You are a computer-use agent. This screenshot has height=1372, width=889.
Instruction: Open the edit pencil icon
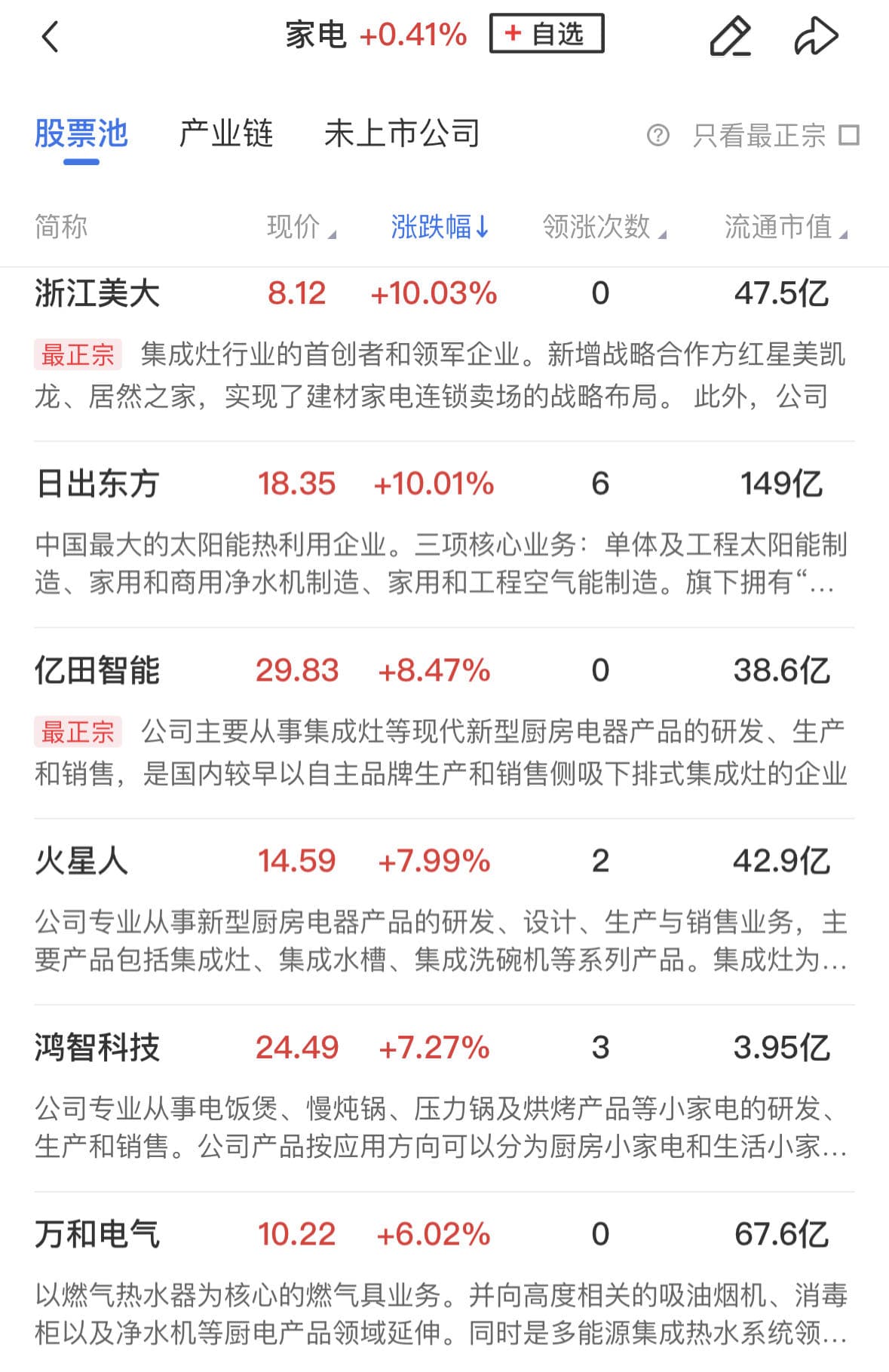pyautogui.click(x=730, y=36)
